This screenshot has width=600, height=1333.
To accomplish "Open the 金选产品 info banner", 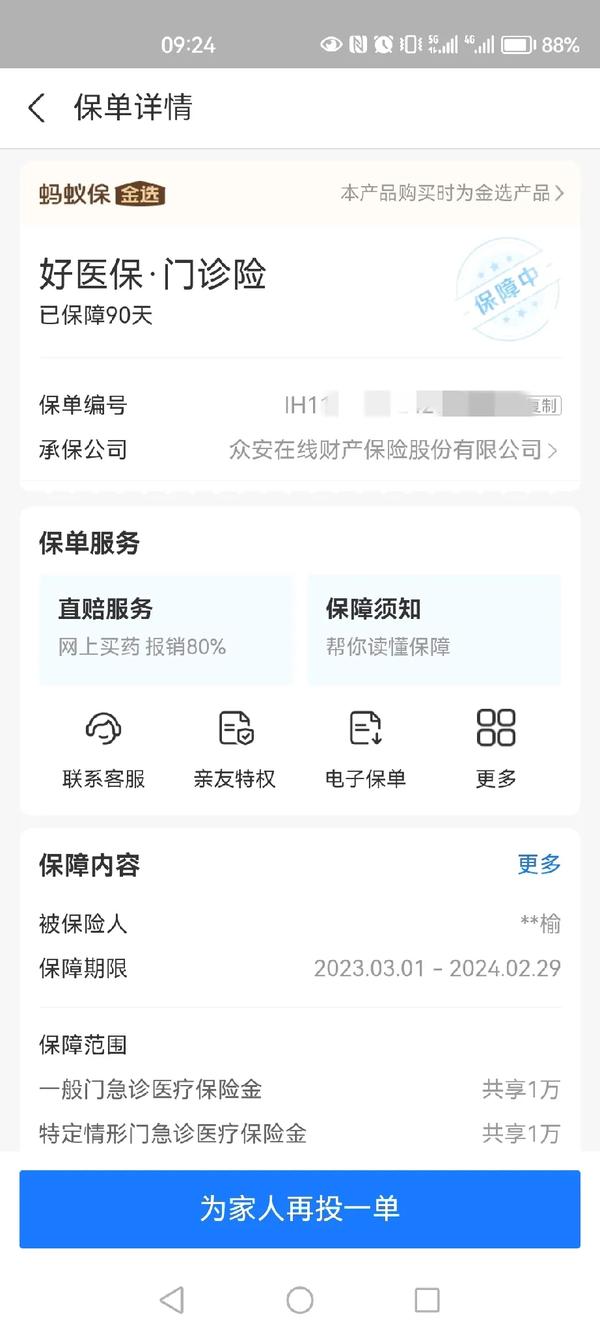I will (x=452, y=193).
